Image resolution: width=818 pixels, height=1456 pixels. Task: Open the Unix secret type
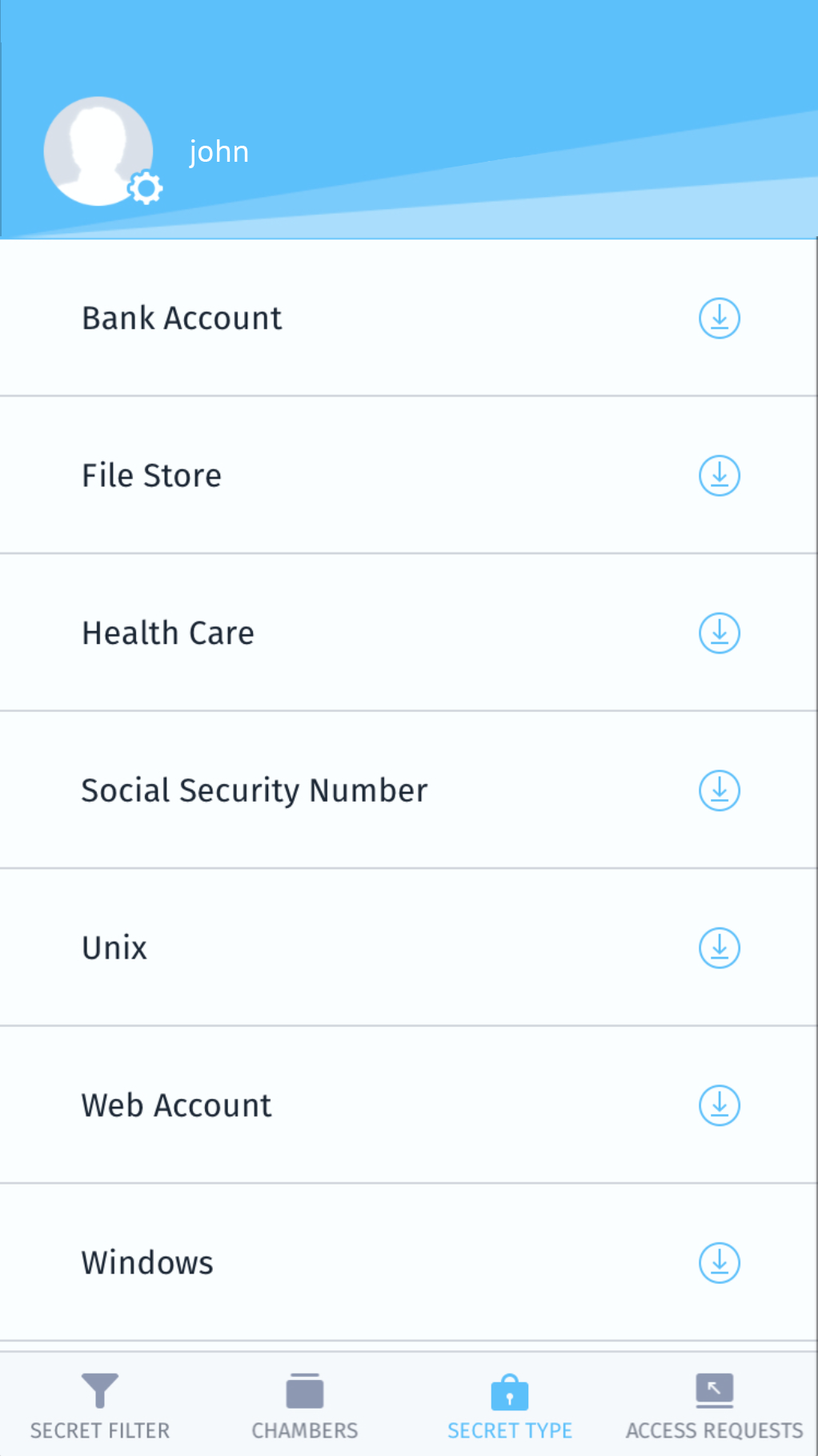click(x=114, y=948)
